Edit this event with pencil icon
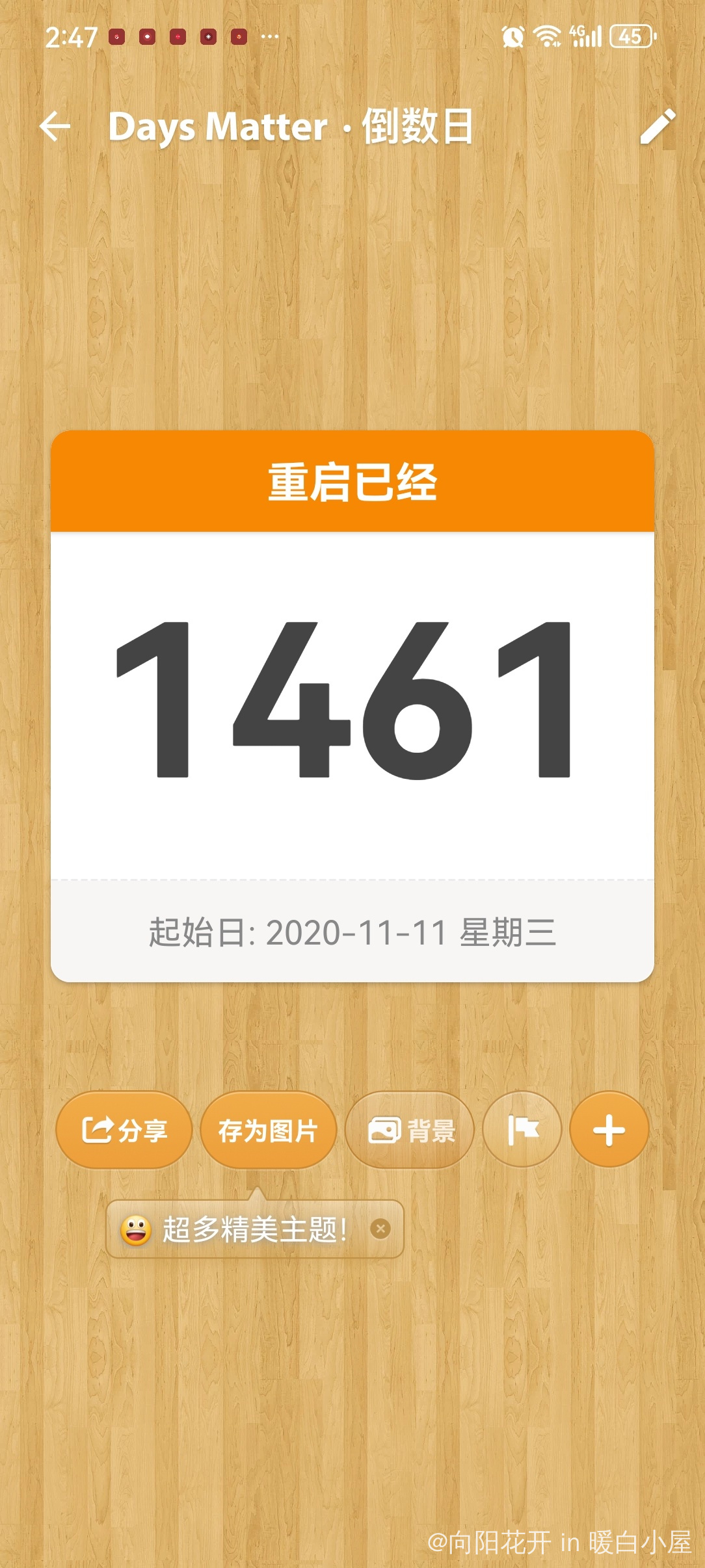This screenshot has width=705, height=1568. tap(658, 126)
